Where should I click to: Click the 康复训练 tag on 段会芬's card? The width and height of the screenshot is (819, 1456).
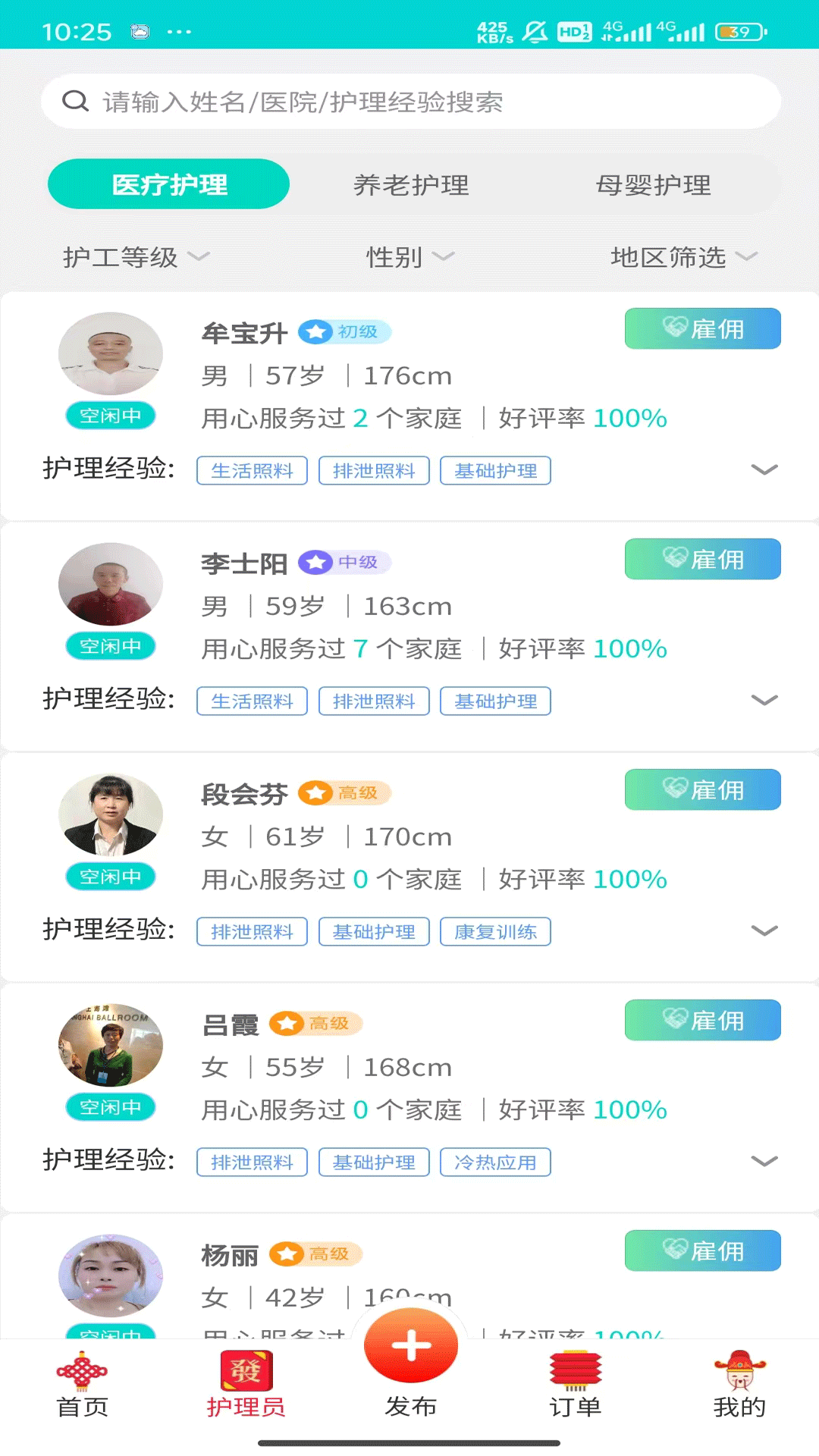coord(495,931)
